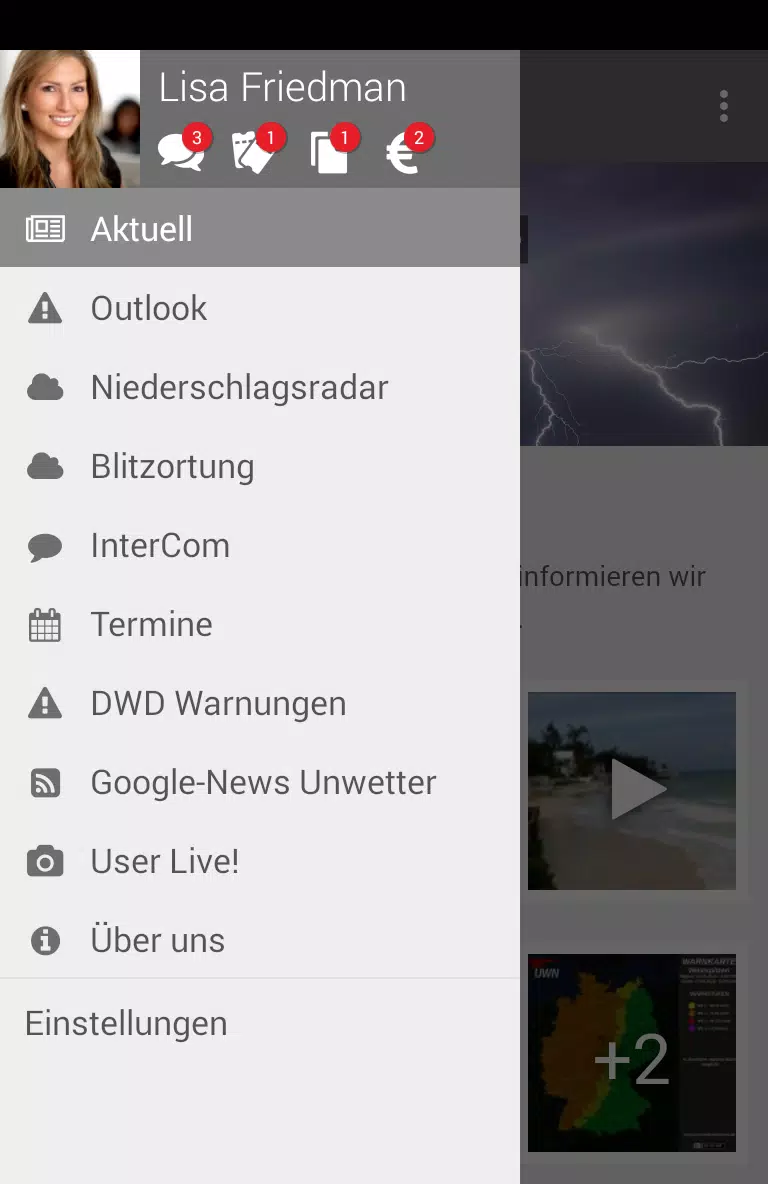
Task: Open the Euro payments icon with 2 notifications
Action: (403, 150)
